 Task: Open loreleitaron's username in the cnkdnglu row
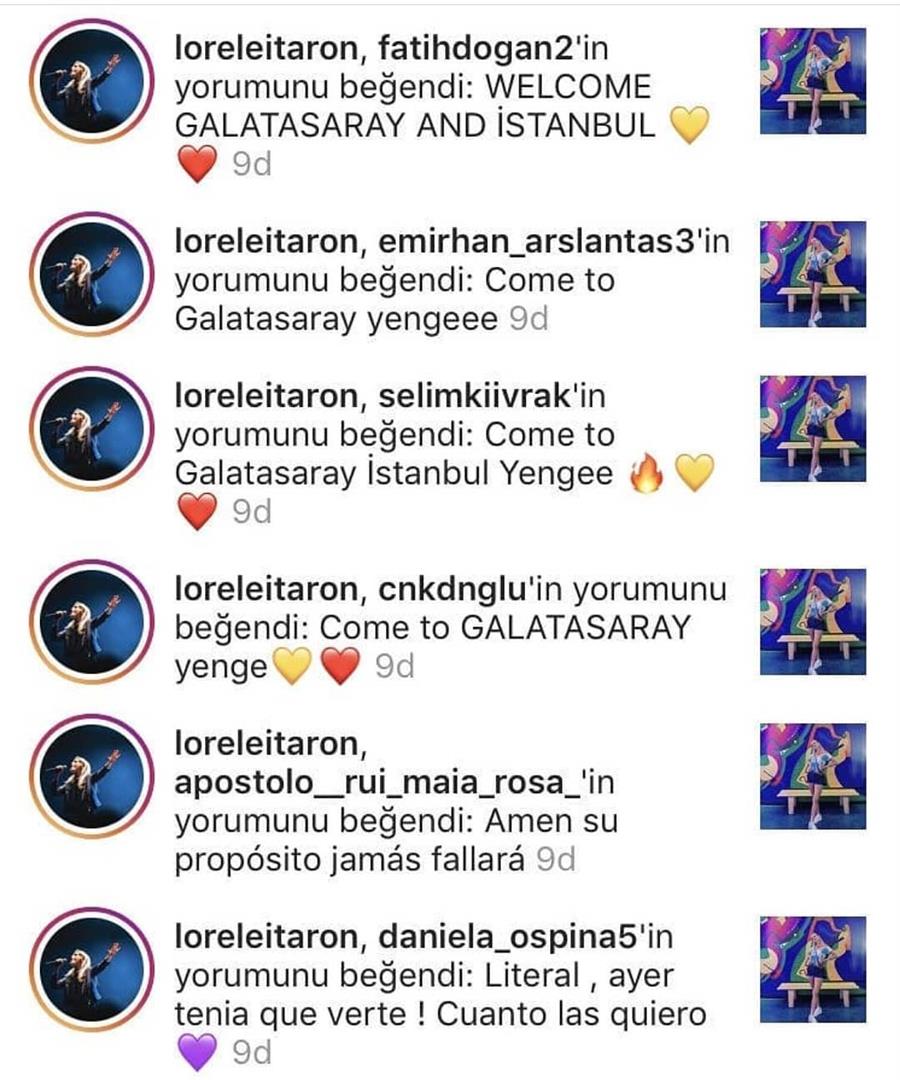click(x=264, y=589)
